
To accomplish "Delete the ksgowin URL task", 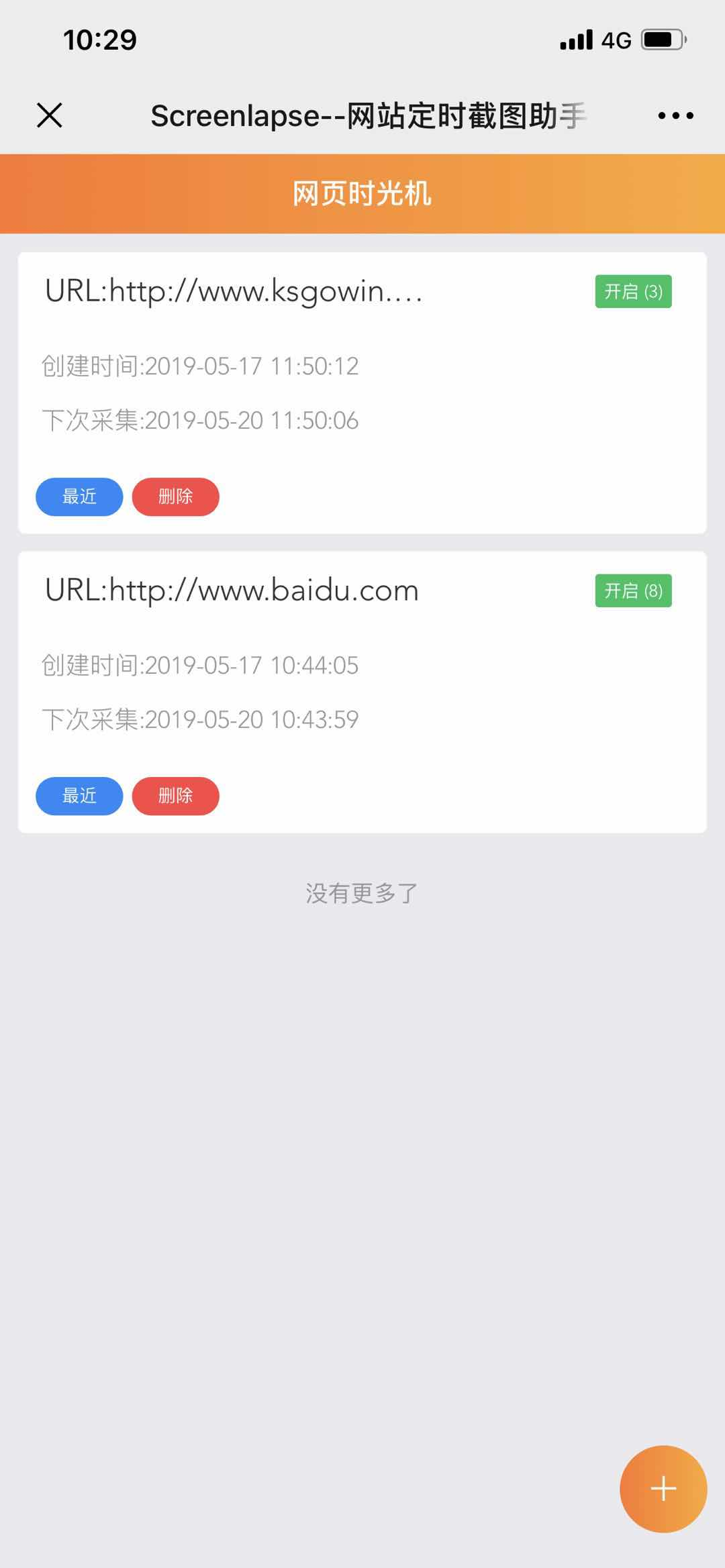I will coord(175,497).
